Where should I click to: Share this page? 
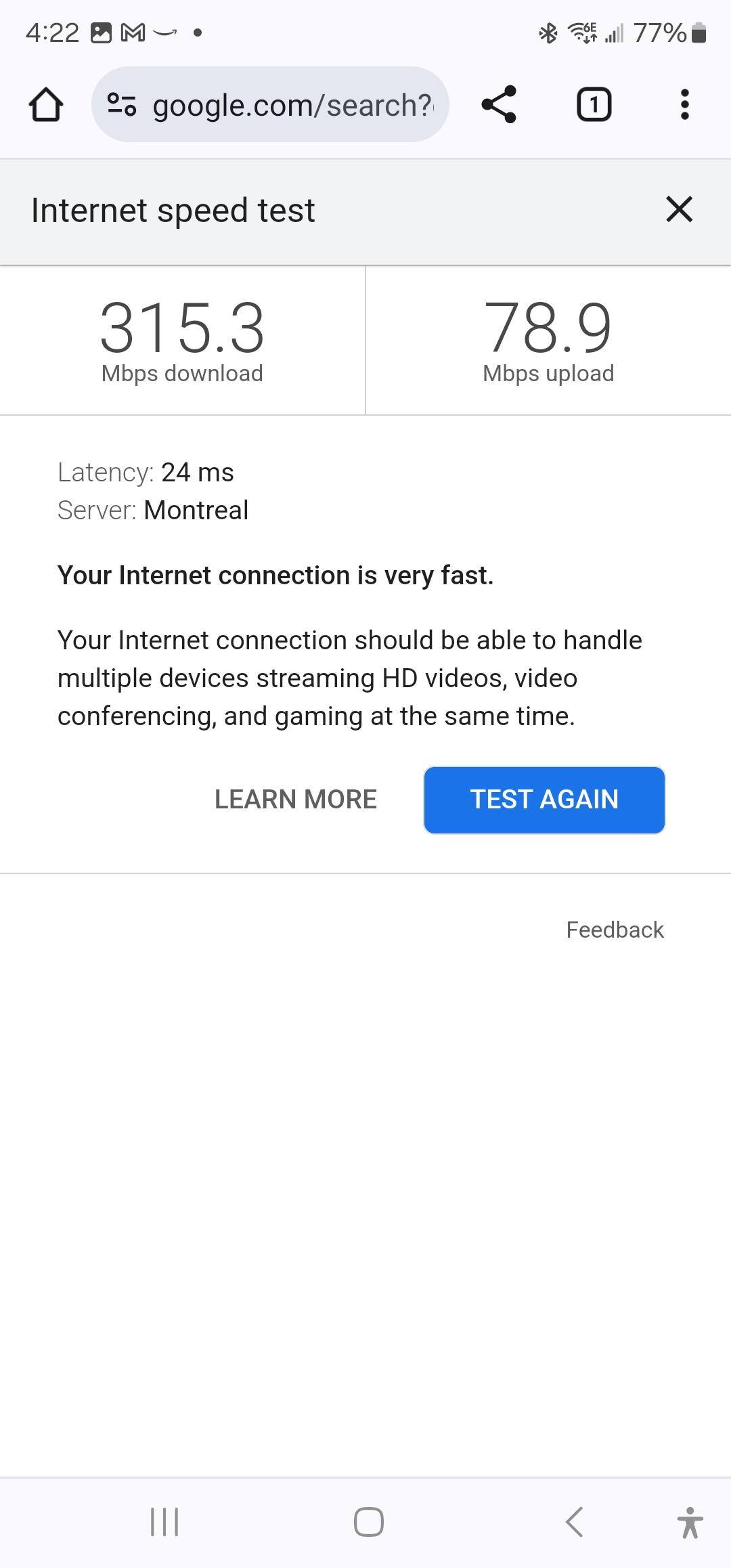(x=499, y=105)
